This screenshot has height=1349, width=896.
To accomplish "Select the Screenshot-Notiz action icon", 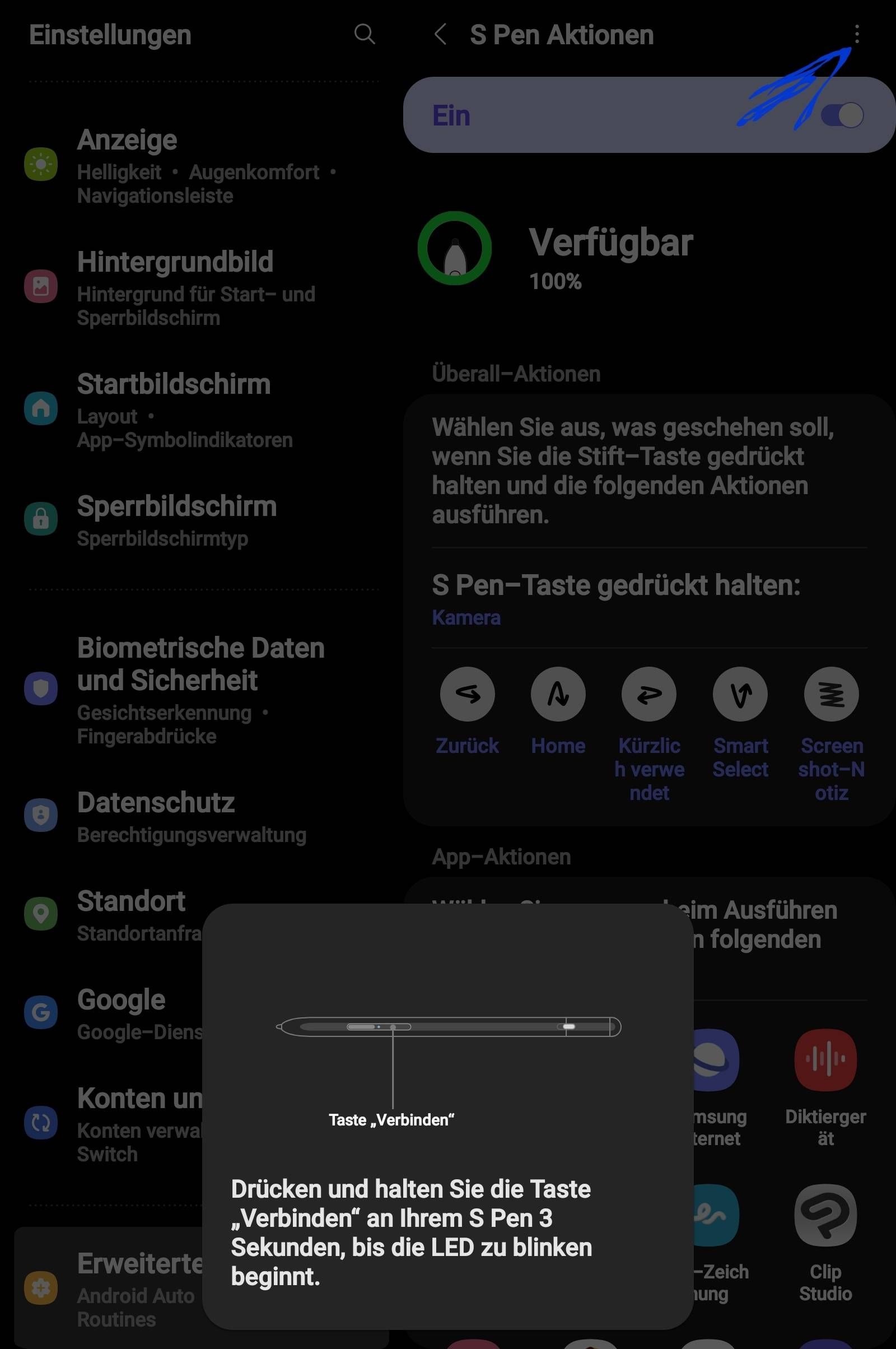I will (832, 694).
